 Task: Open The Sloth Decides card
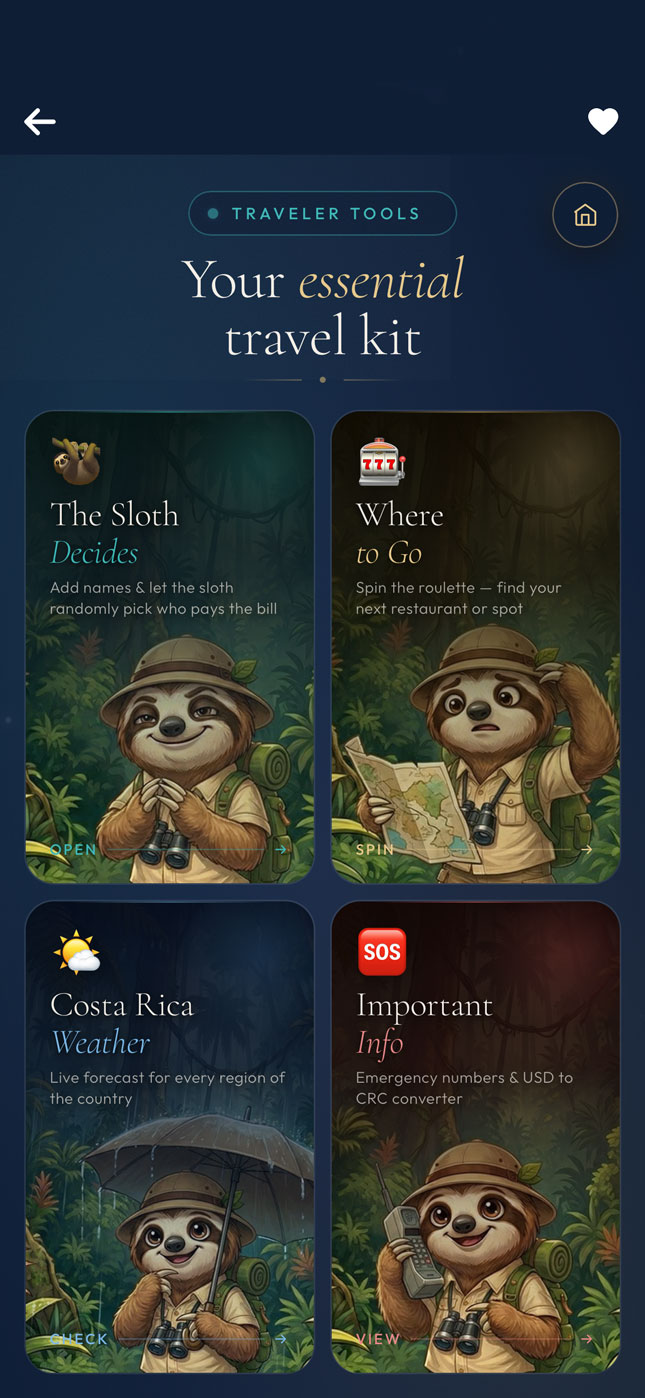[170, 647]
